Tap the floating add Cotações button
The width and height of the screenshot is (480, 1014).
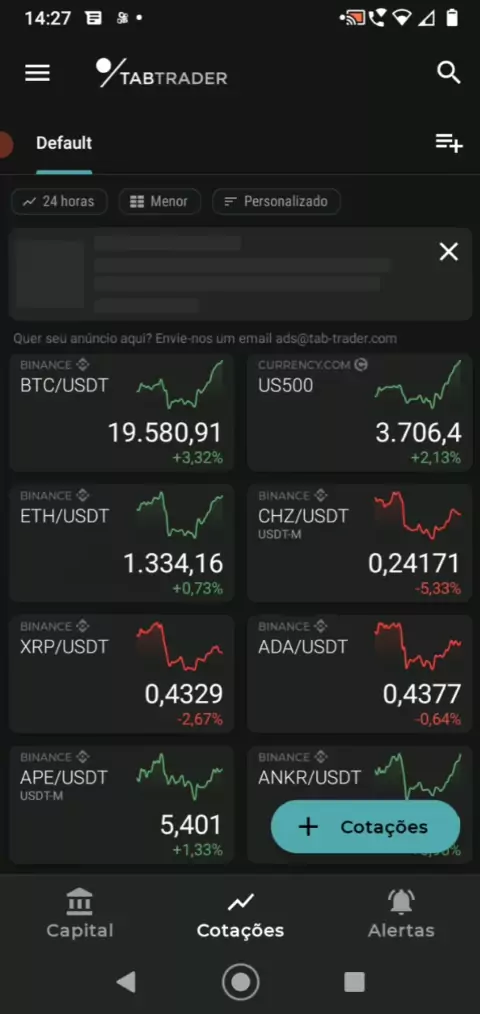(x=365, y=826)
